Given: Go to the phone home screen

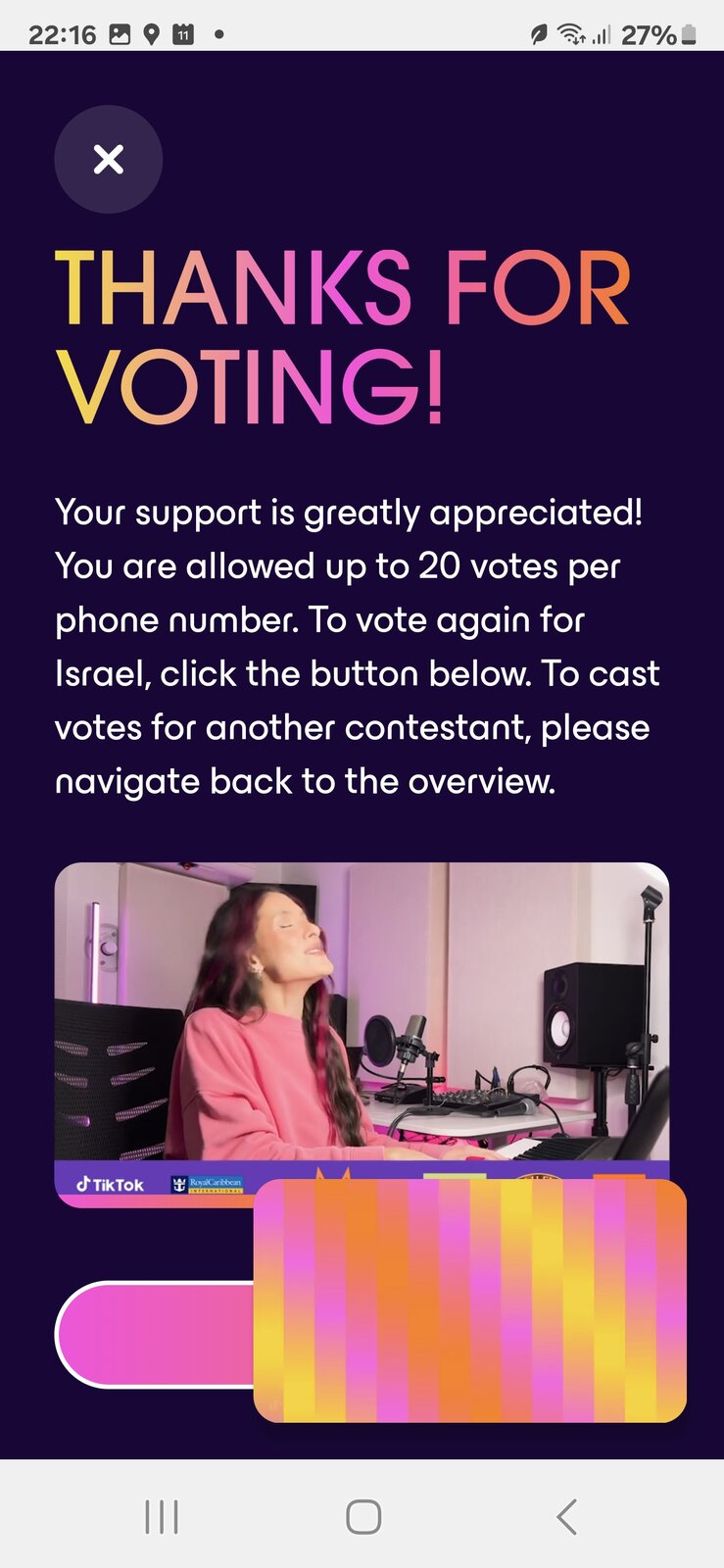Looking at the screenshot, I should [363, 1516].
